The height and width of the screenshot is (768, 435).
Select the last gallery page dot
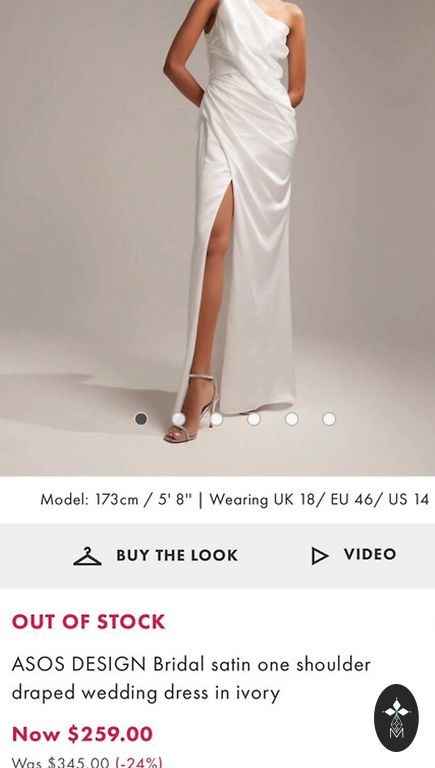[x=329, y=419]
